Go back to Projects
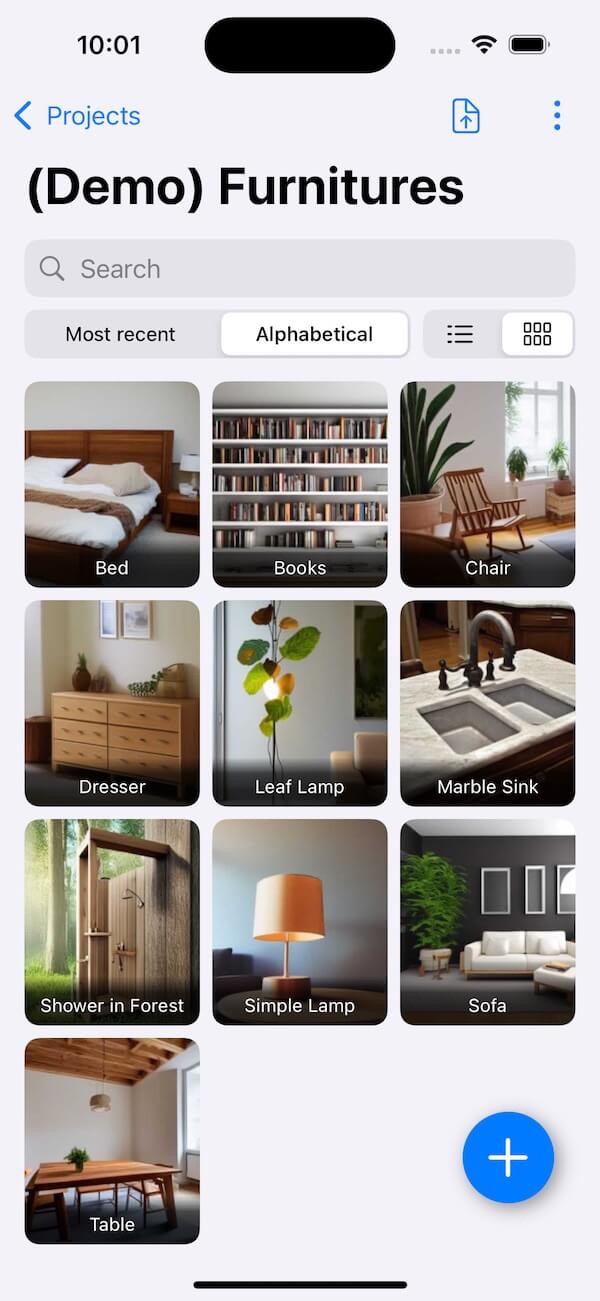Screen dimensions: 600x1301 (x=77, y=116)
